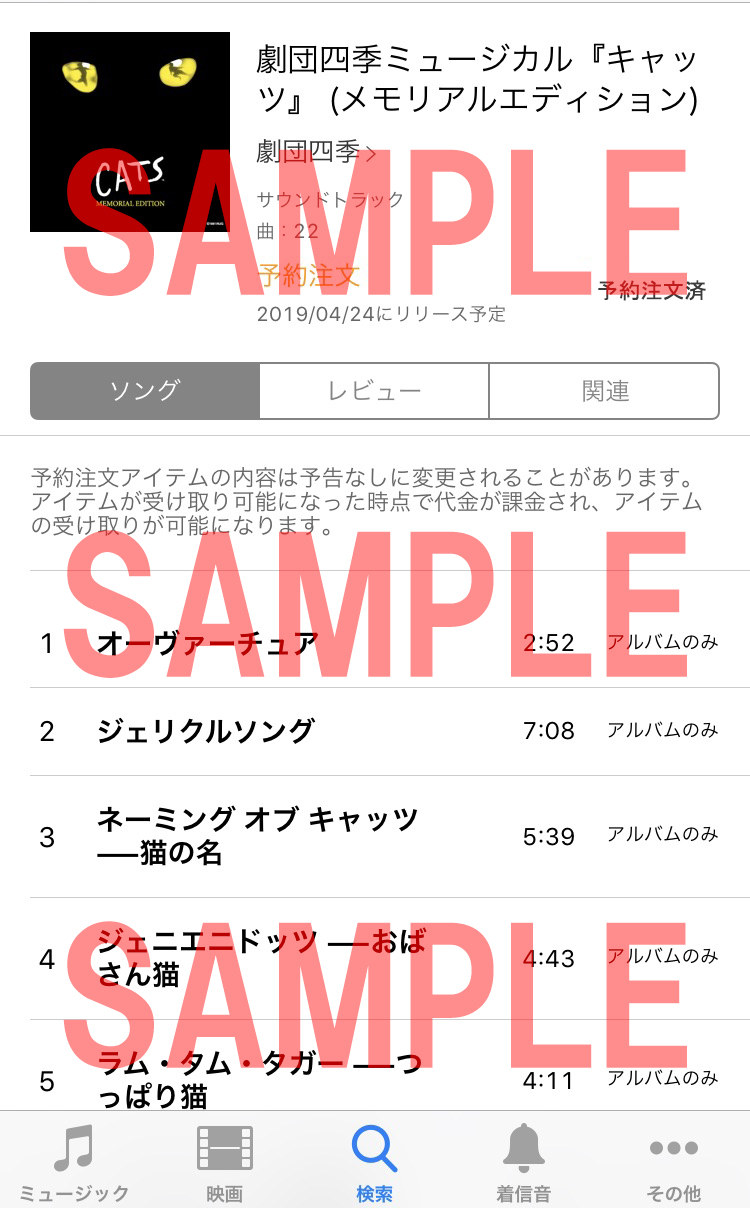The image size is (750, 1208).
Task: Go to the ミュージック tab
Action: 75,1162
